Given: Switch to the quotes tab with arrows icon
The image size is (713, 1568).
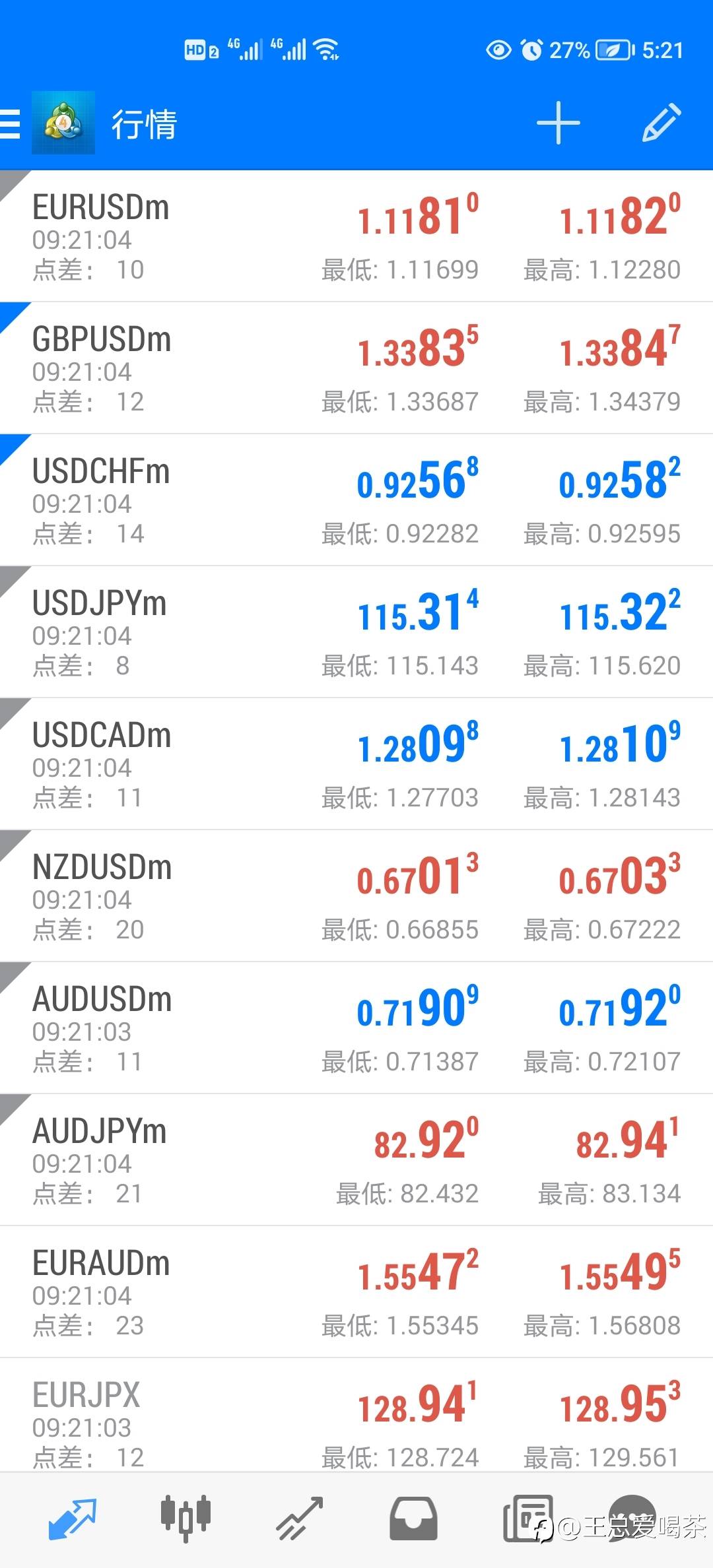Looking at the screenshot, I should click(72, 1519).
